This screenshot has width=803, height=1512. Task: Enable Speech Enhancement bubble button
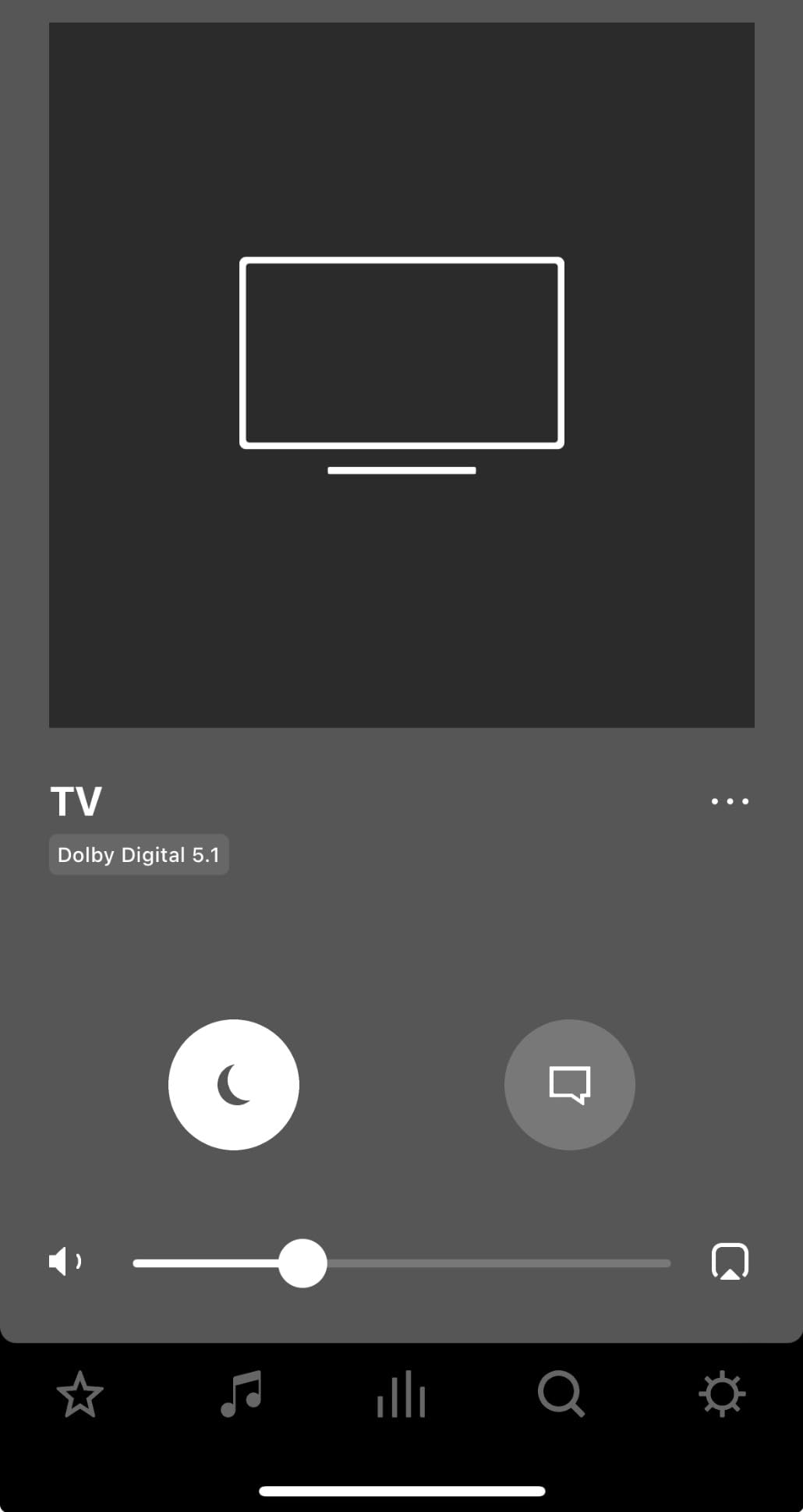click(x=569, y=1084)
